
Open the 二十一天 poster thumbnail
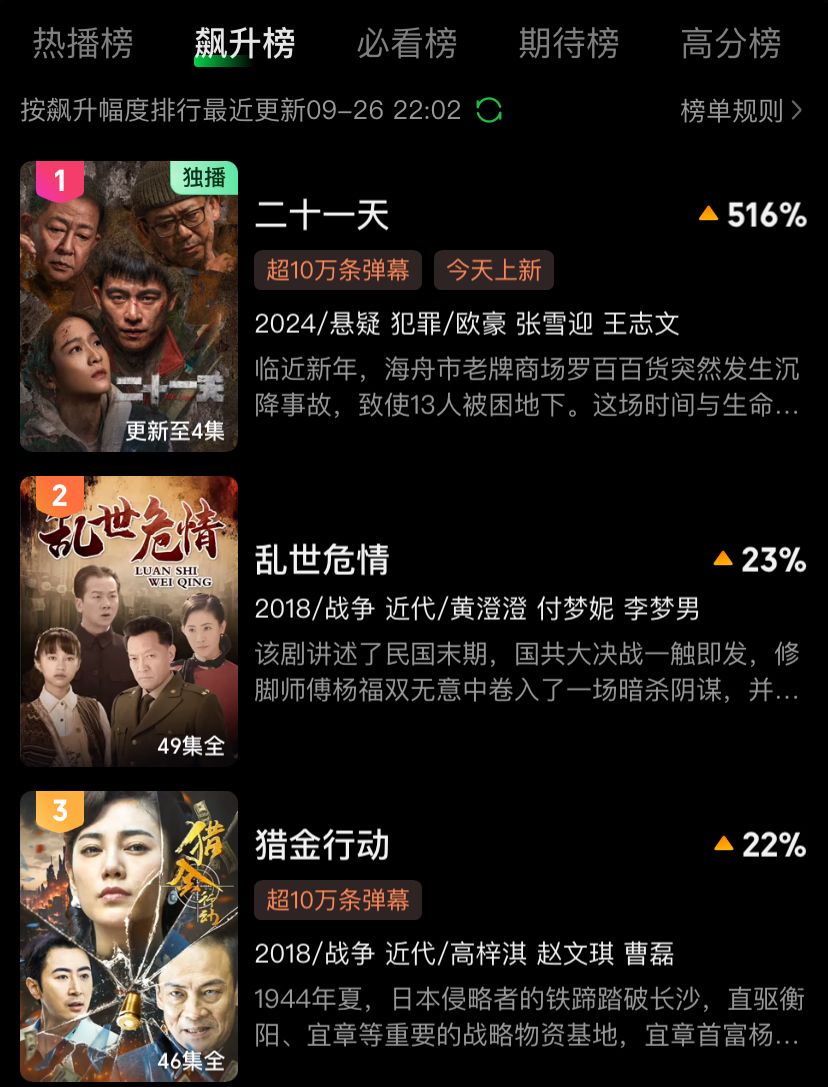pyautogui.click(x=129, y=306)
